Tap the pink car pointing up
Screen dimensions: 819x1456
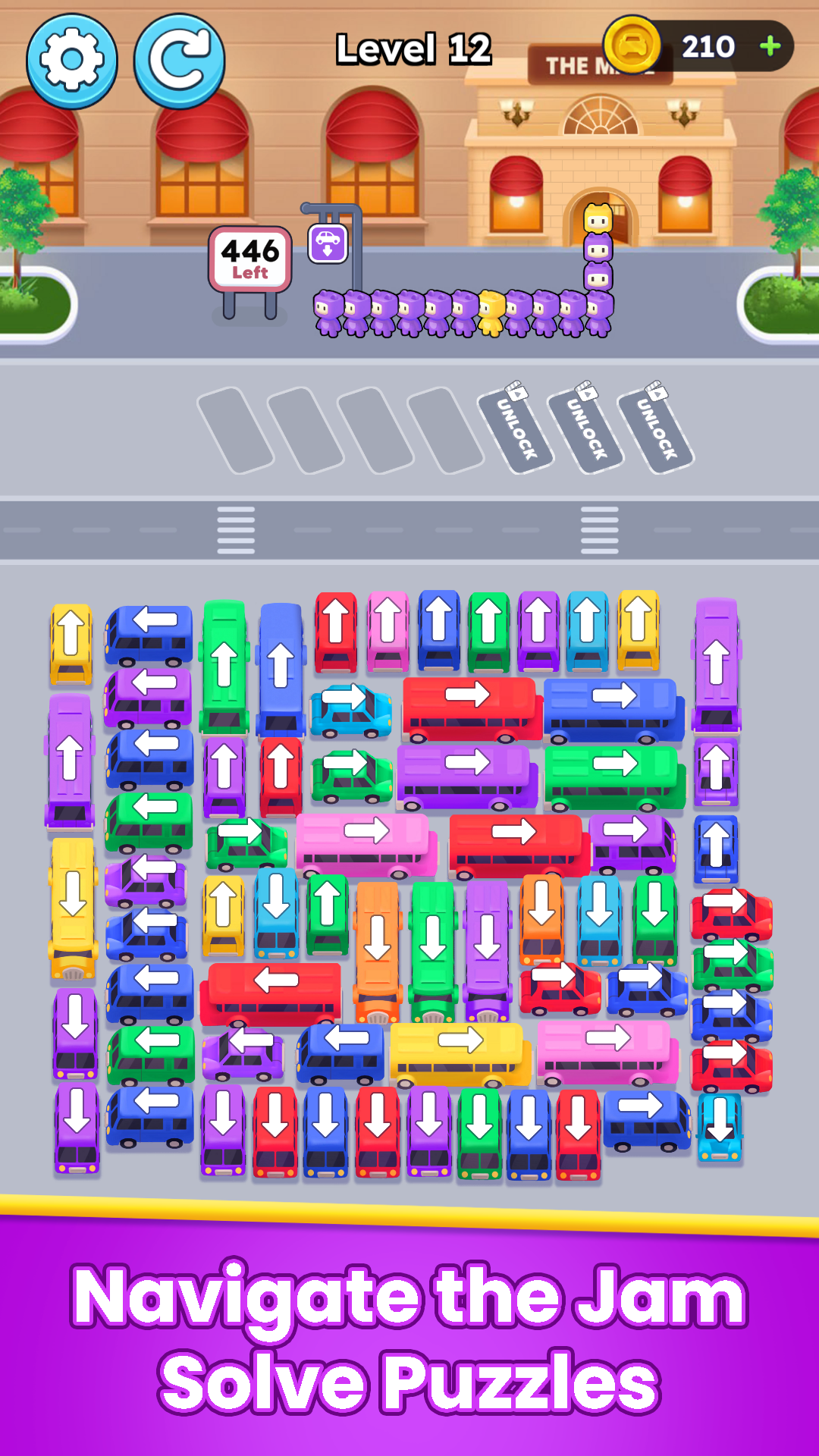pyautogui.click(x=388, y=631)
